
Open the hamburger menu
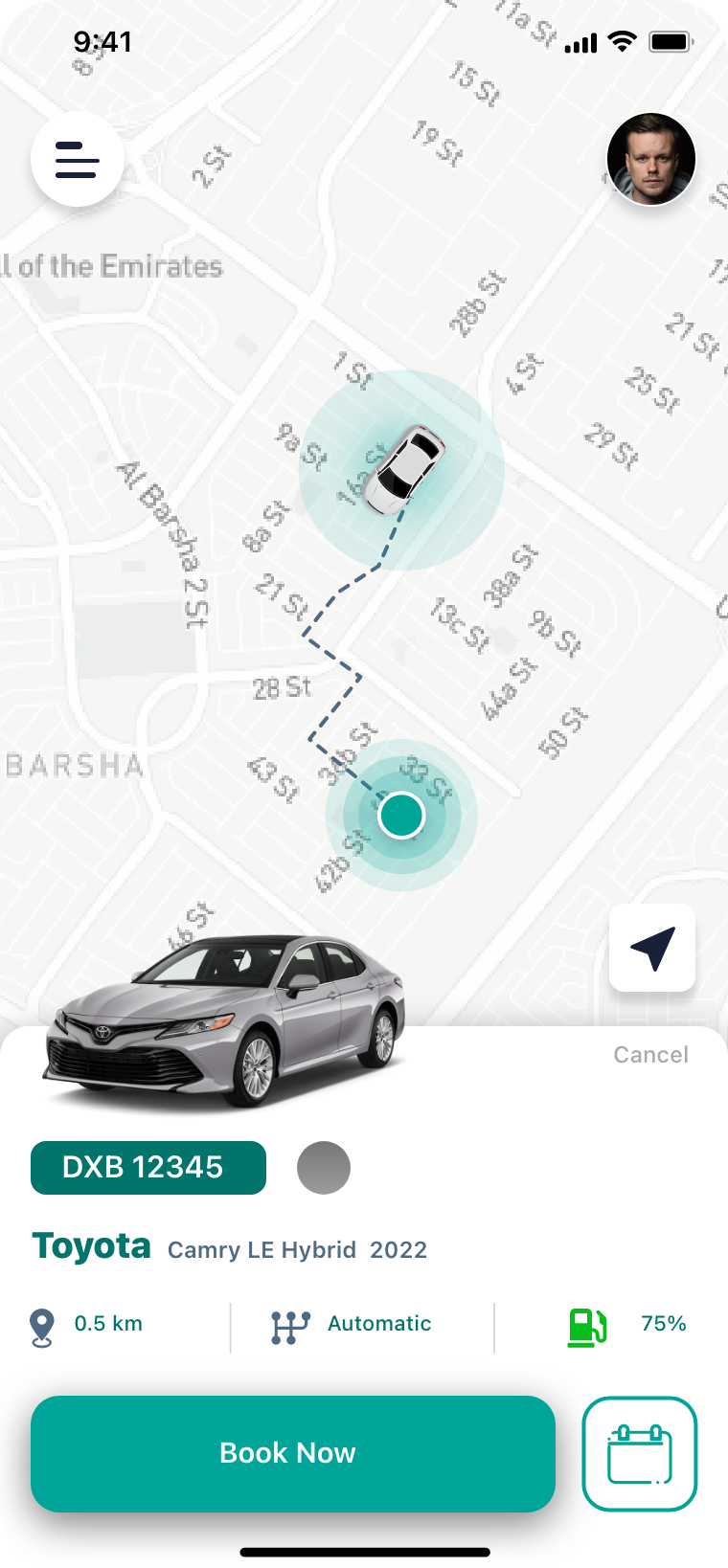pyautogui.click(x=77, y=160)
